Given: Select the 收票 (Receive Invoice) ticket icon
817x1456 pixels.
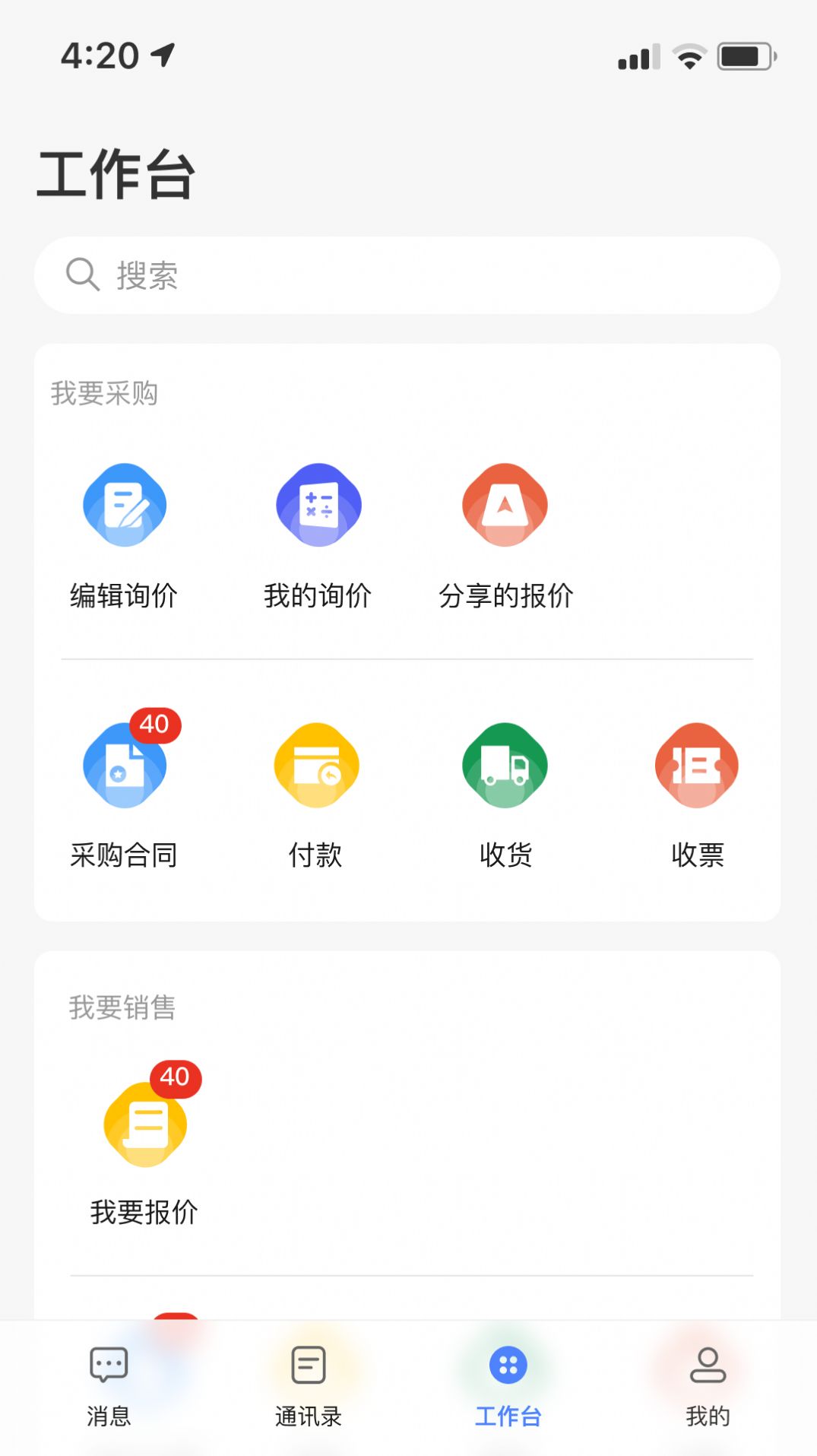Looking at the screenshot, I should coord(695,765).
